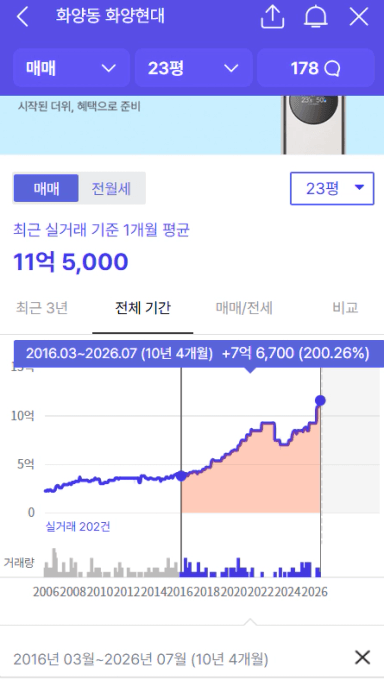
Task: Open the 178 comments button
Action: (316, 68)
